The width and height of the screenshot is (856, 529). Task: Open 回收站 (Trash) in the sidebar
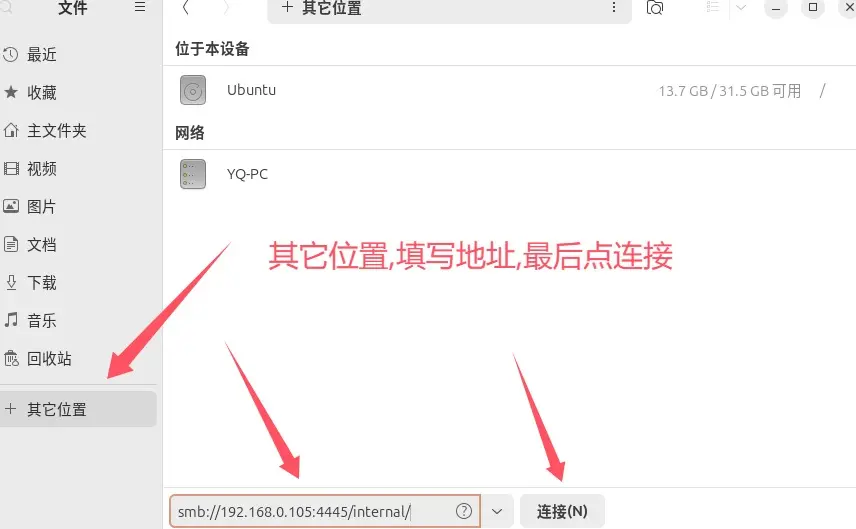point(49,358)
